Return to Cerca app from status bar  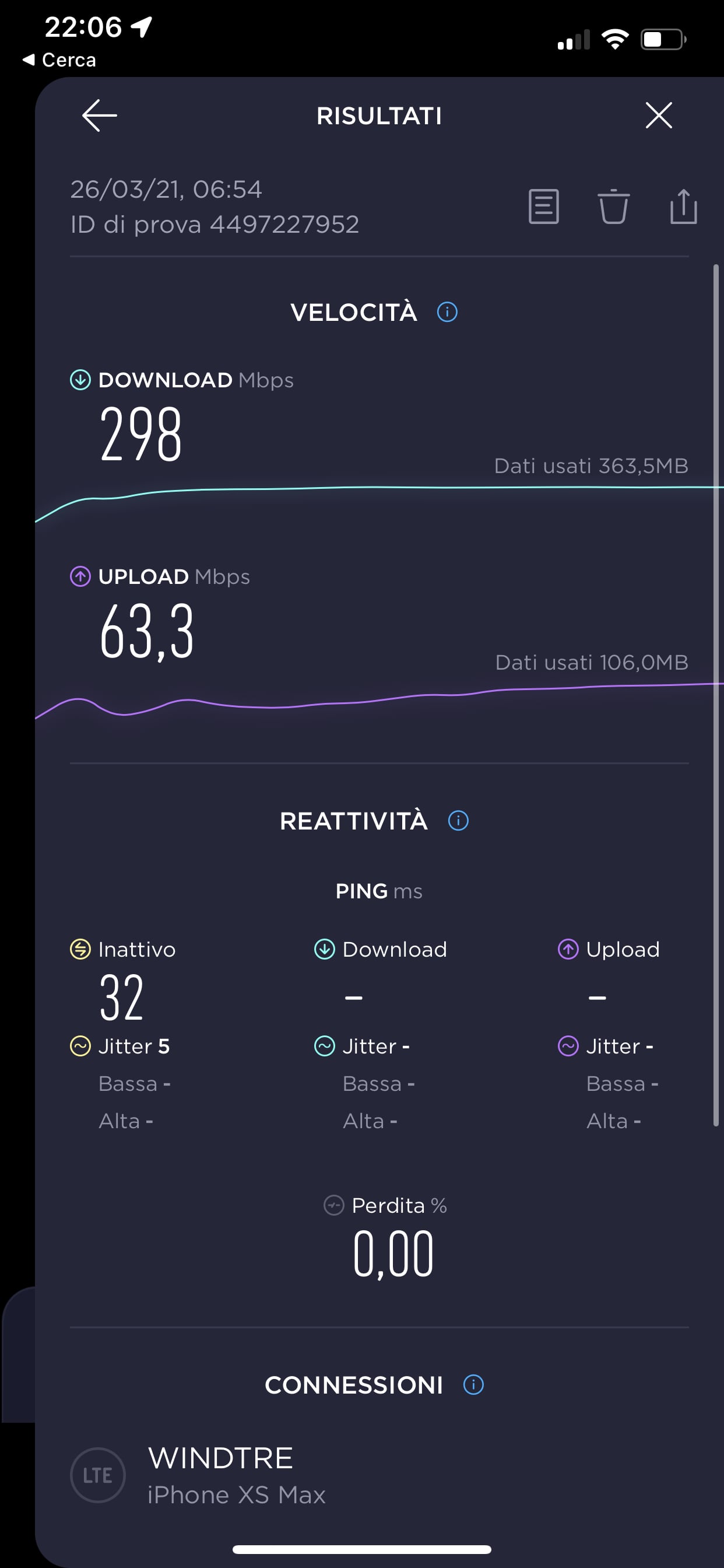pos(59,60)
